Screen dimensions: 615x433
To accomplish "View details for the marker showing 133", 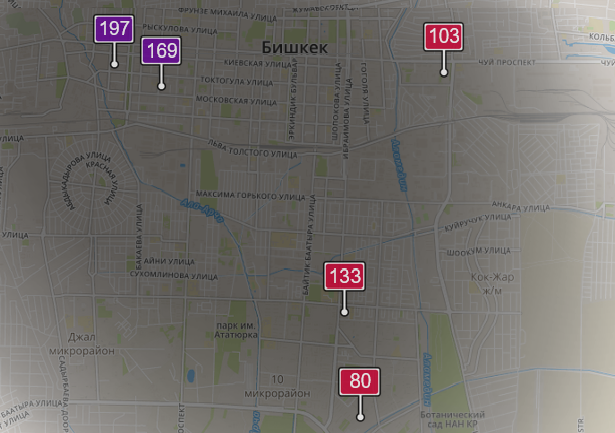I will tap(344, 276).
